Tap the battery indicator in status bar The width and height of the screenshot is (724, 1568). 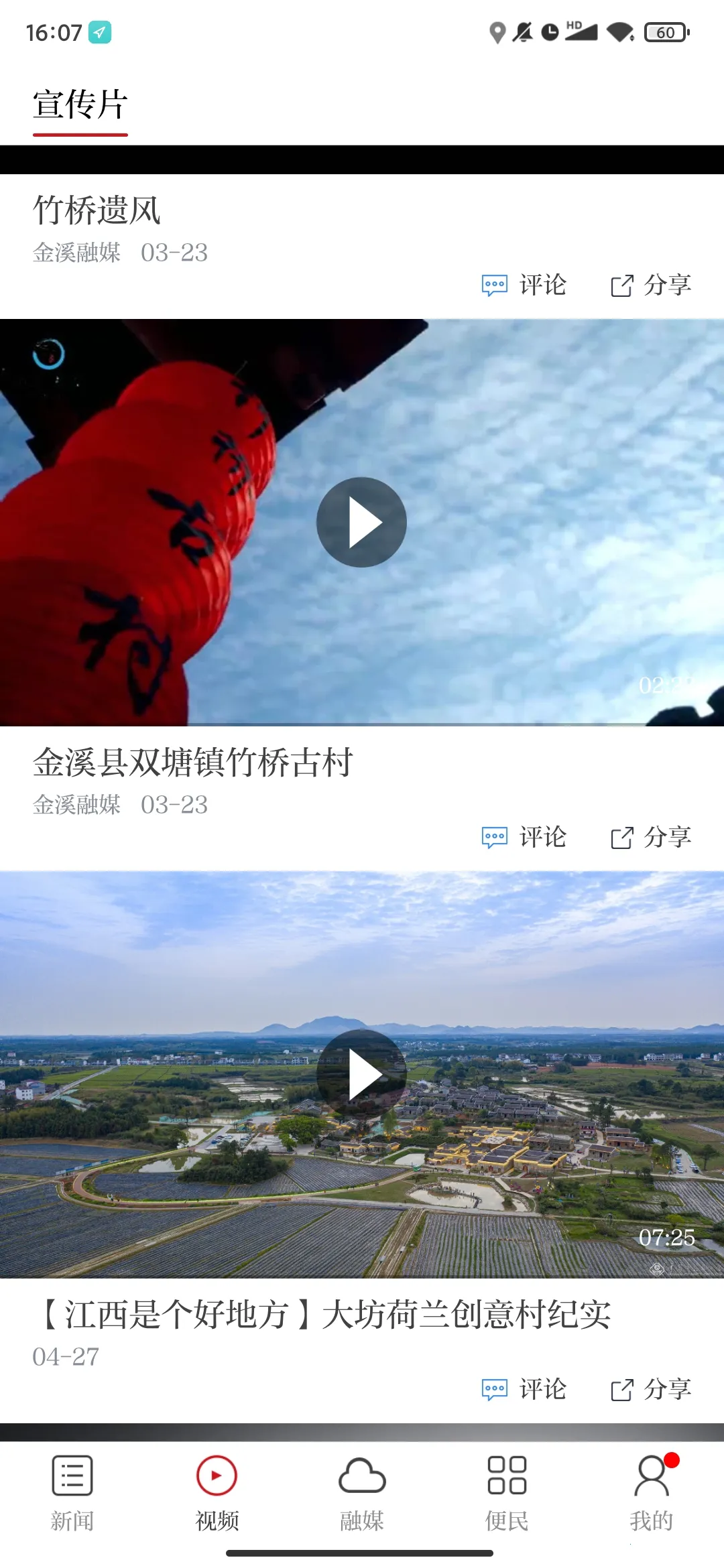click(664, 31)
